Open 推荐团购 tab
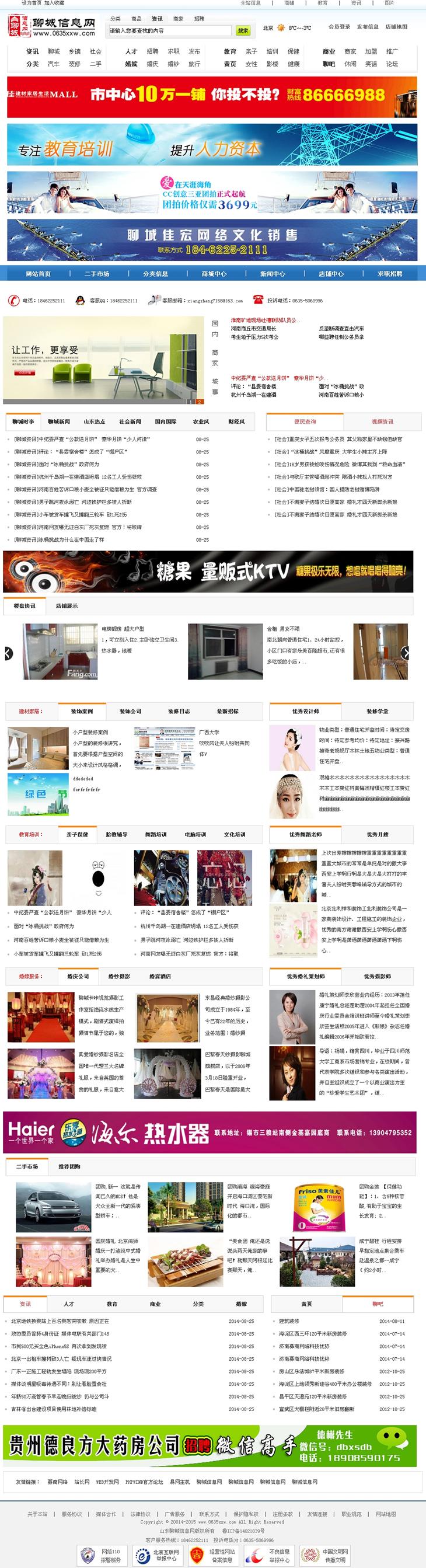Screen dimensions: 426x1568 coord(69,1166)
